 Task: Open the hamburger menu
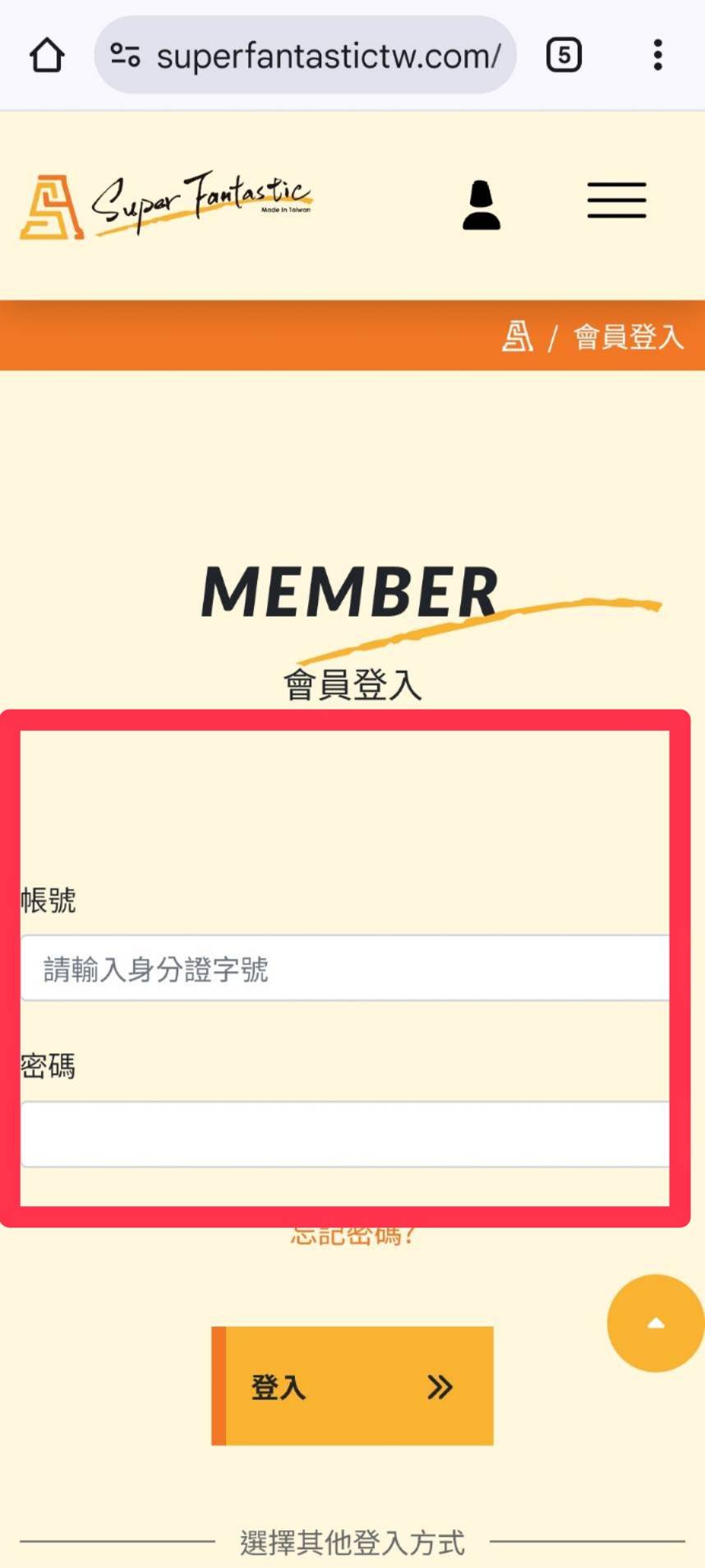coord(616,201)
